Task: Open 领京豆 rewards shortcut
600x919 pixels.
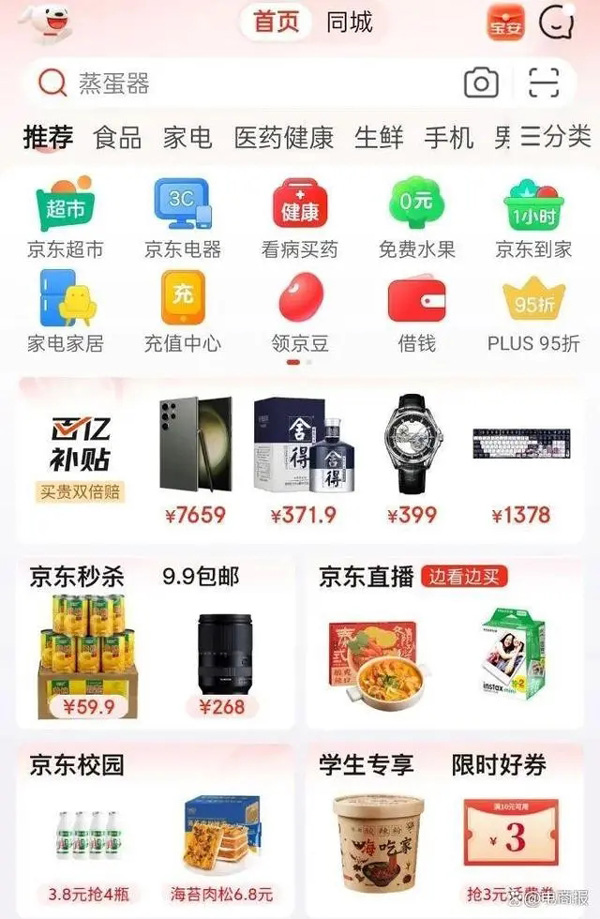Action: click(x=299, y=311)
